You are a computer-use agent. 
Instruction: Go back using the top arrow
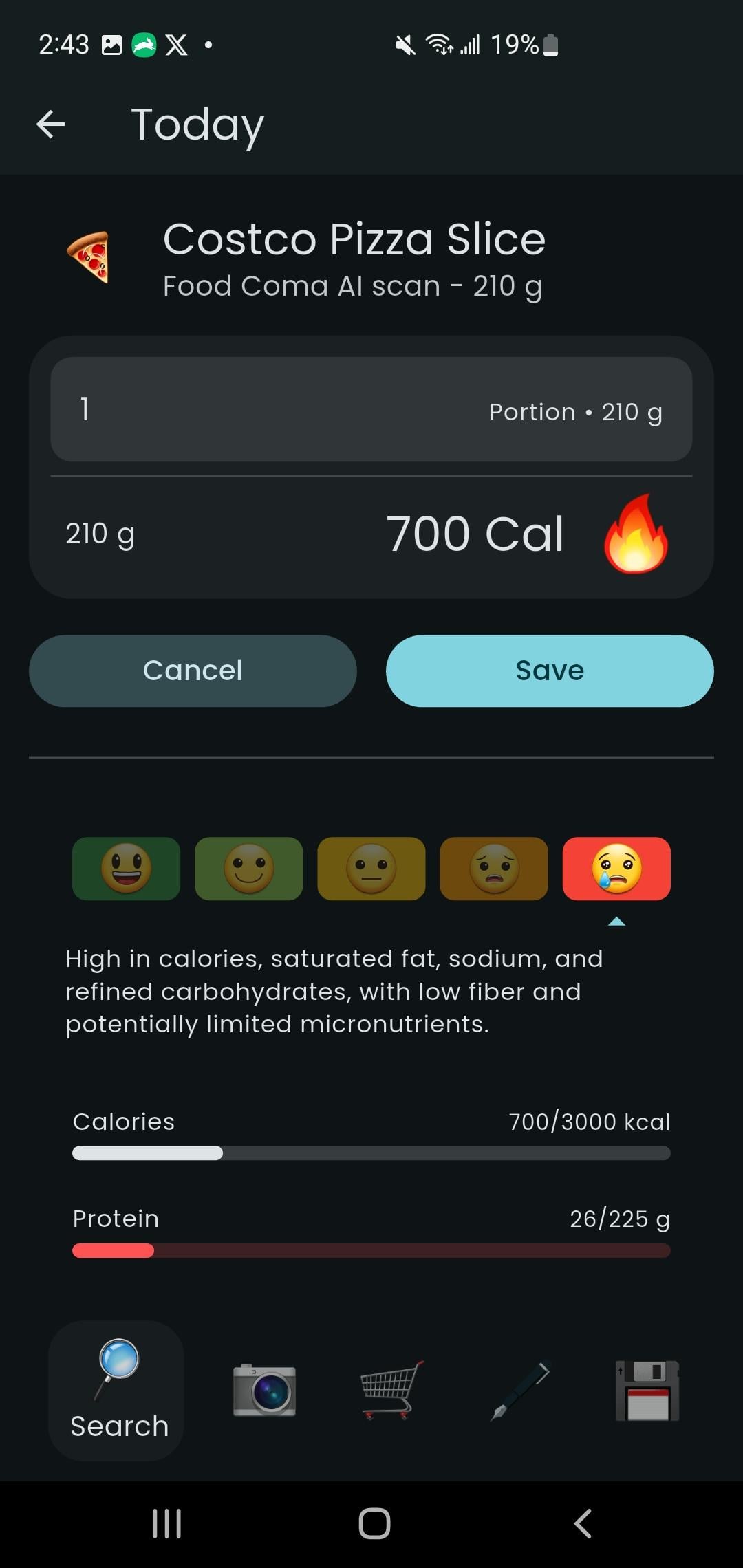click(x=51, y=124)
